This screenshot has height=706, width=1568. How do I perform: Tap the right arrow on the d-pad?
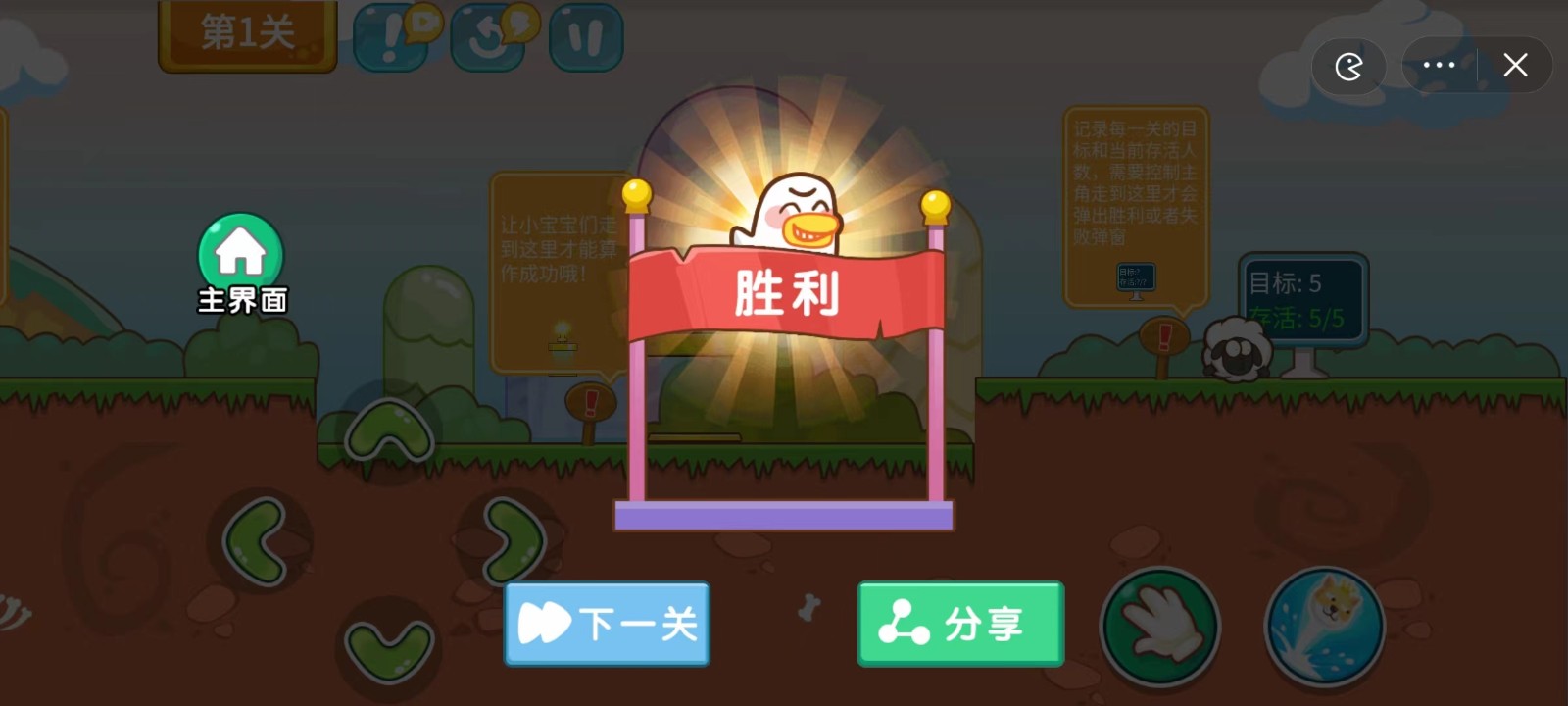coord(514,540)
